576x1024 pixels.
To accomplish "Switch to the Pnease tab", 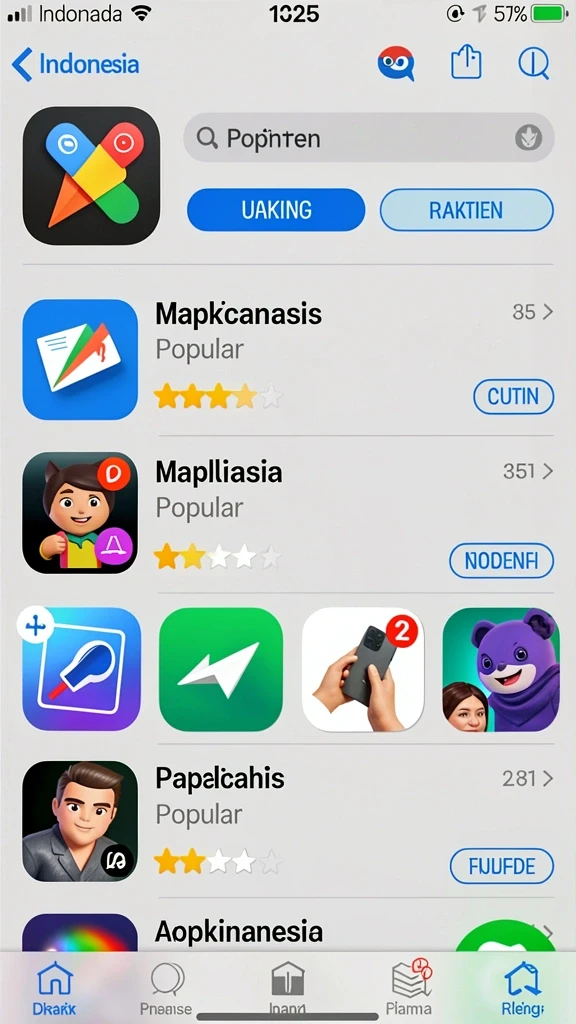I will [x=167, y=989].
